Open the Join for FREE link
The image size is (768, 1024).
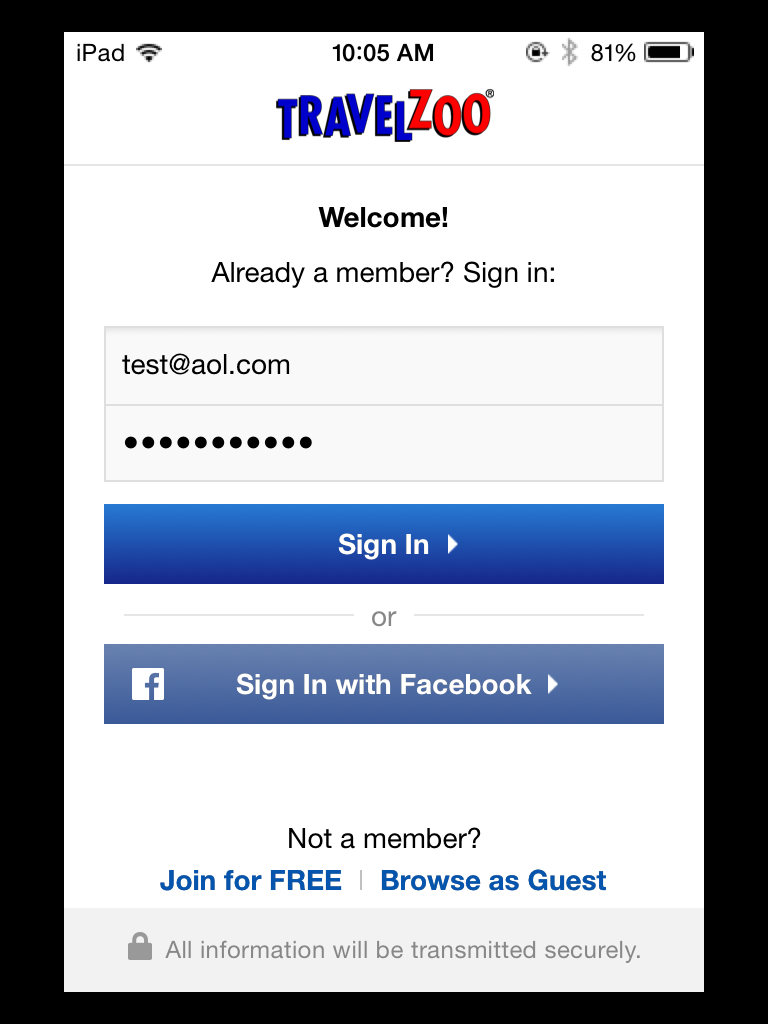click(x=251, y=881)
